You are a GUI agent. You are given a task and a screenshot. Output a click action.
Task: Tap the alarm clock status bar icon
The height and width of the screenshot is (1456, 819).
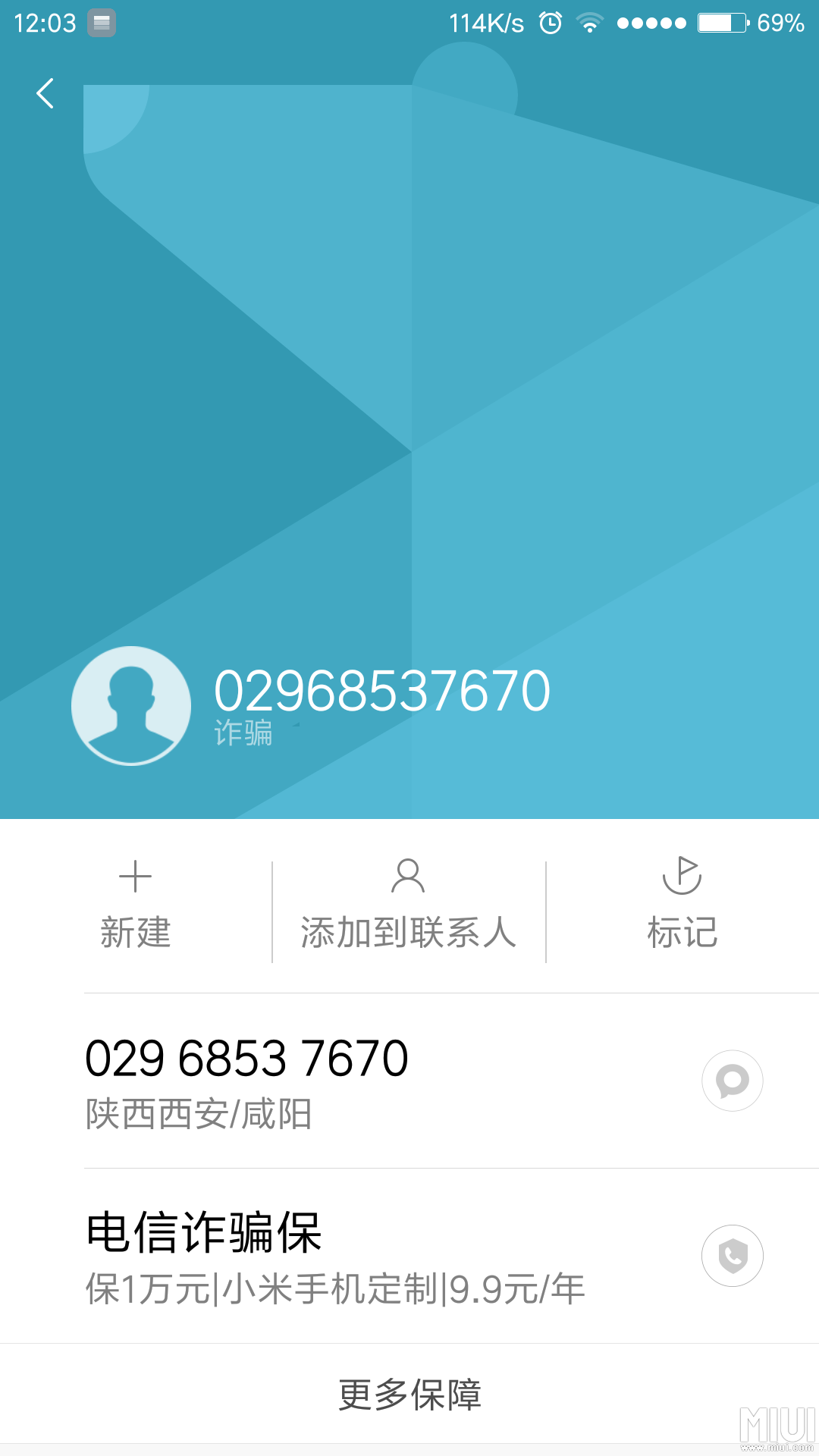tap(548, 22)
